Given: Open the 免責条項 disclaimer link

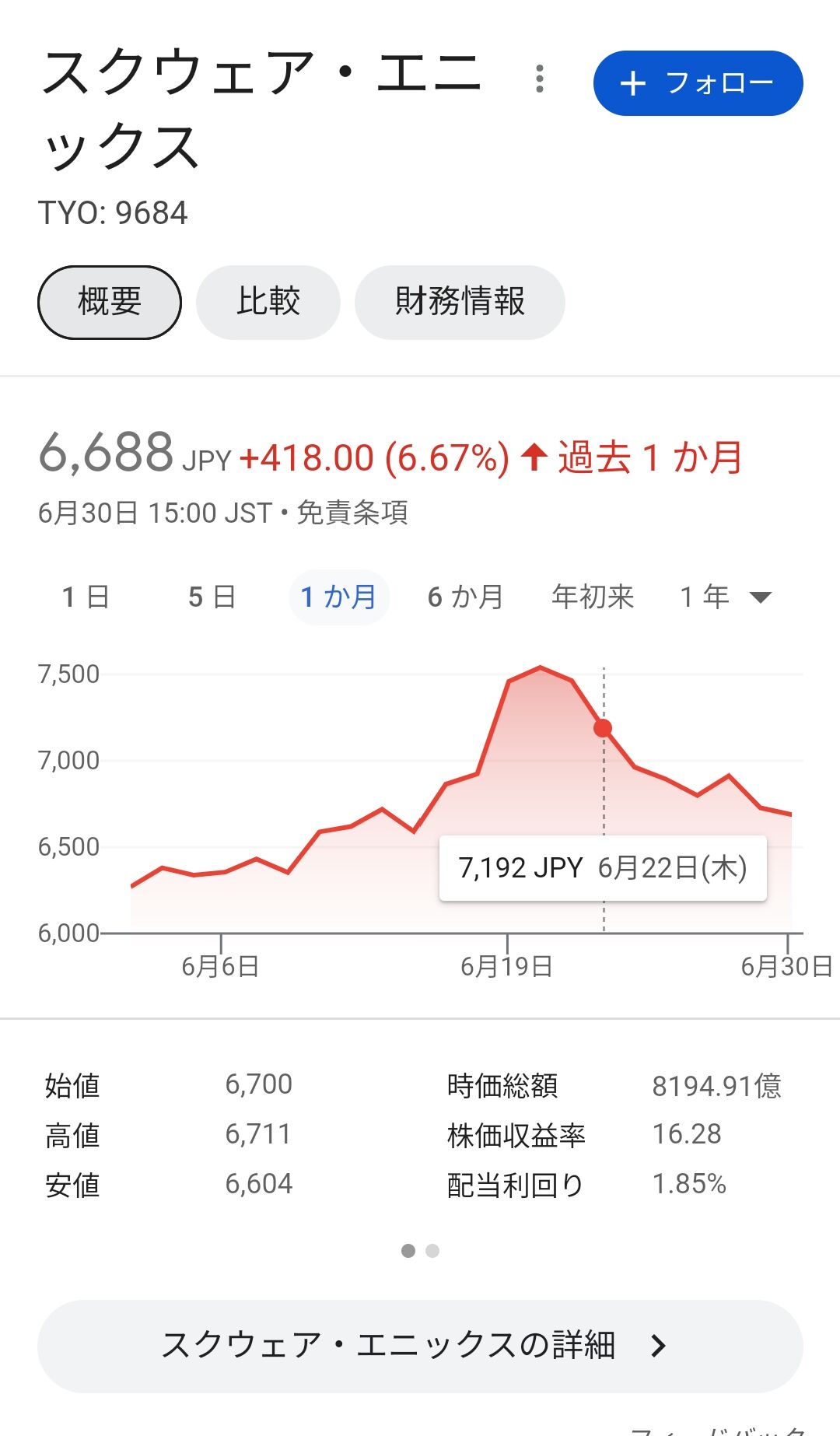Looking at the screenshot, I should tap(352, 513).
